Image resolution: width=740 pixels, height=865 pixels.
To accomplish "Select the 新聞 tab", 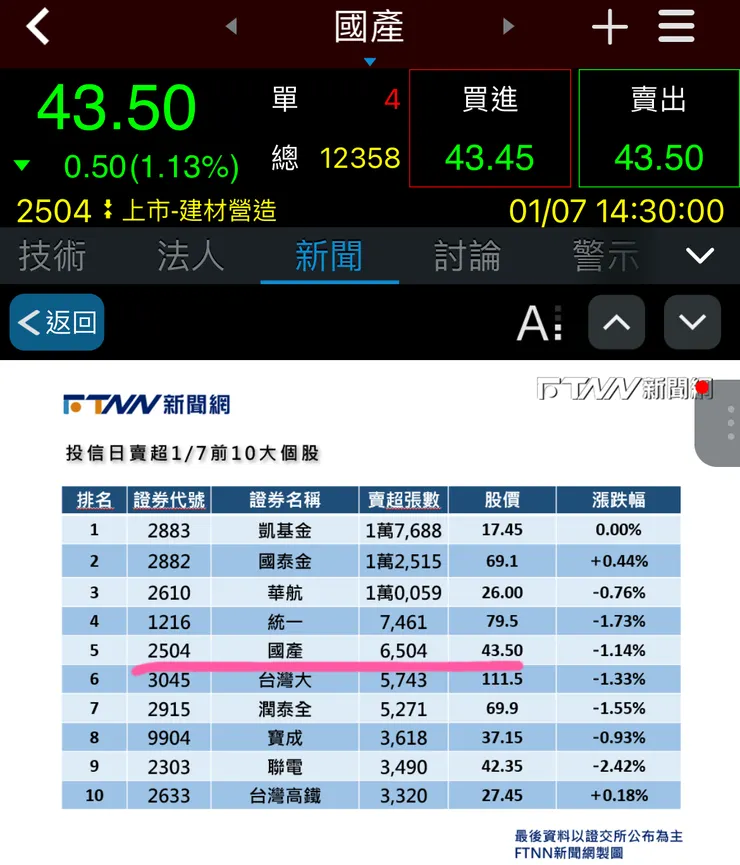I will point(329,256).
